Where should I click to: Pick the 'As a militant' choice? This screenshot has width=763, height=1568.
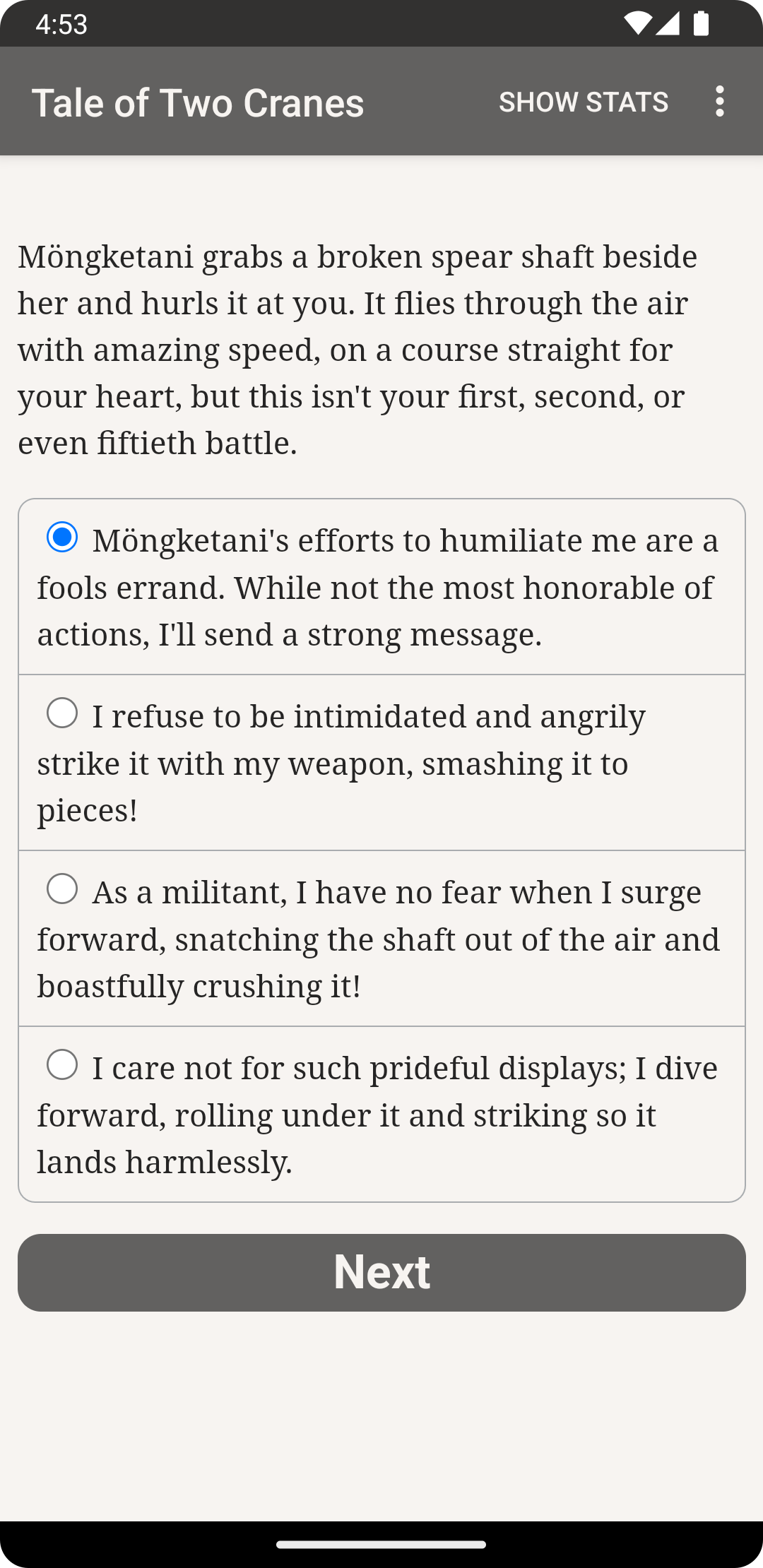pos(381,939)
